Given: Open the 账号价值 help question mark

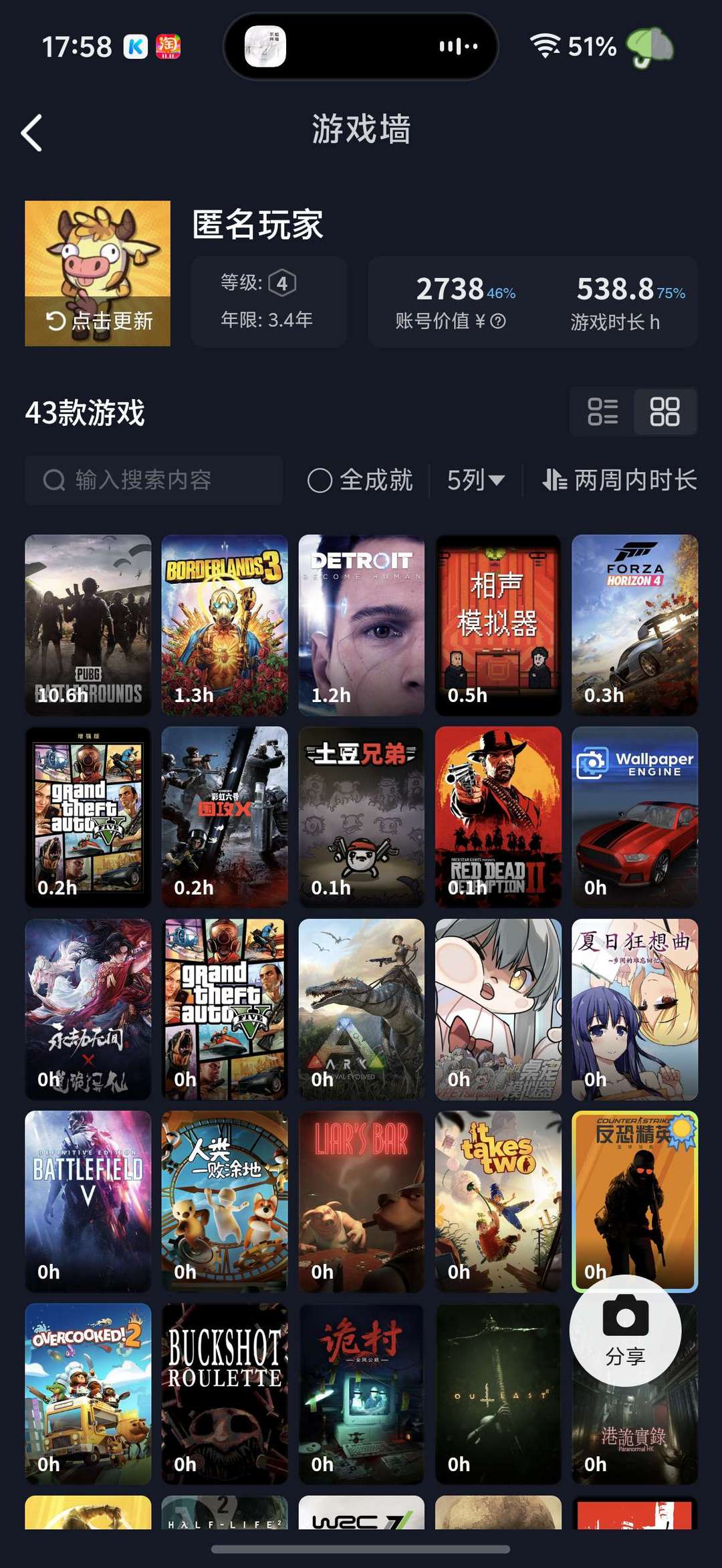Looking at the screenshot, I should (498, 322).
